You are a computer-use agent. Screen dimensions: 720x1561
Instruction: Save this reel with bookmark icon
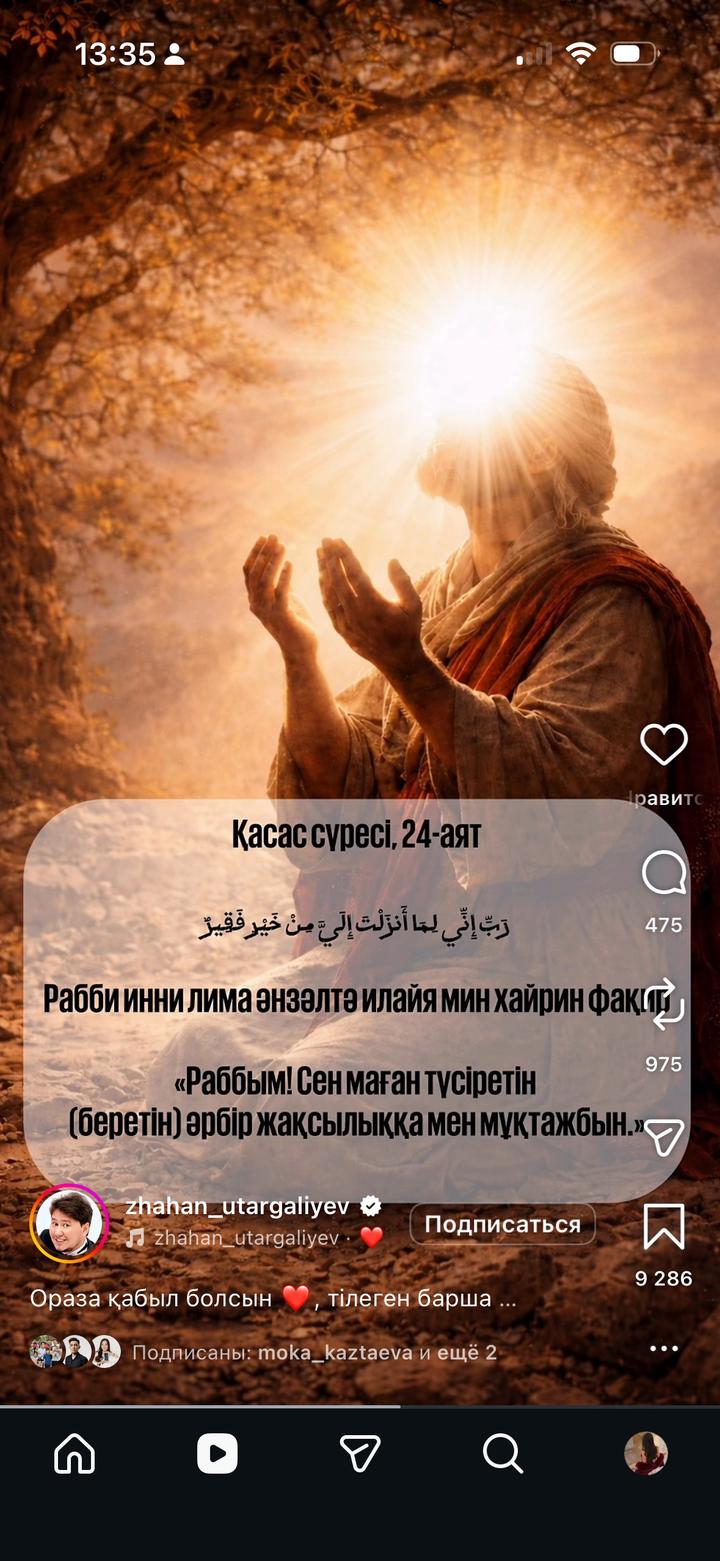tap(664, 1227)
